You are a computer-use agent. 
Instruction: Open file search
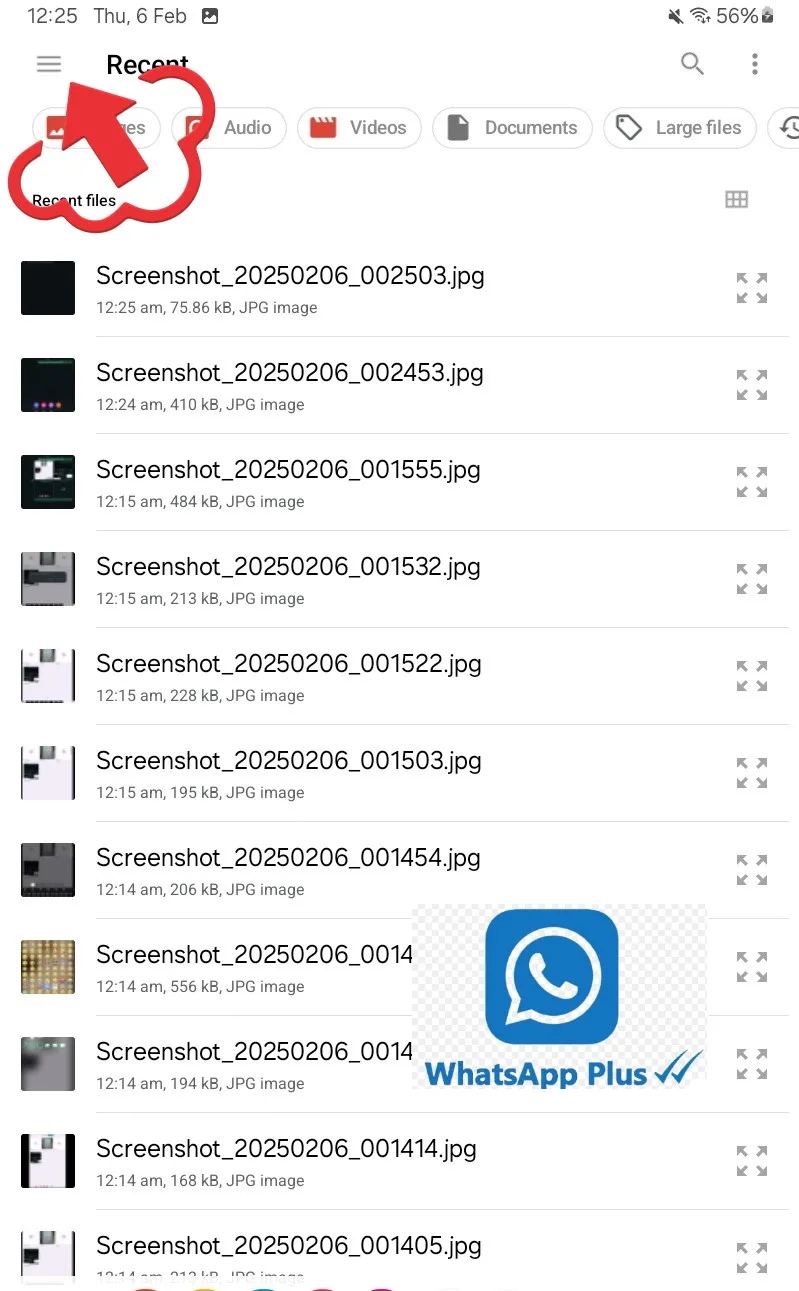692,64
